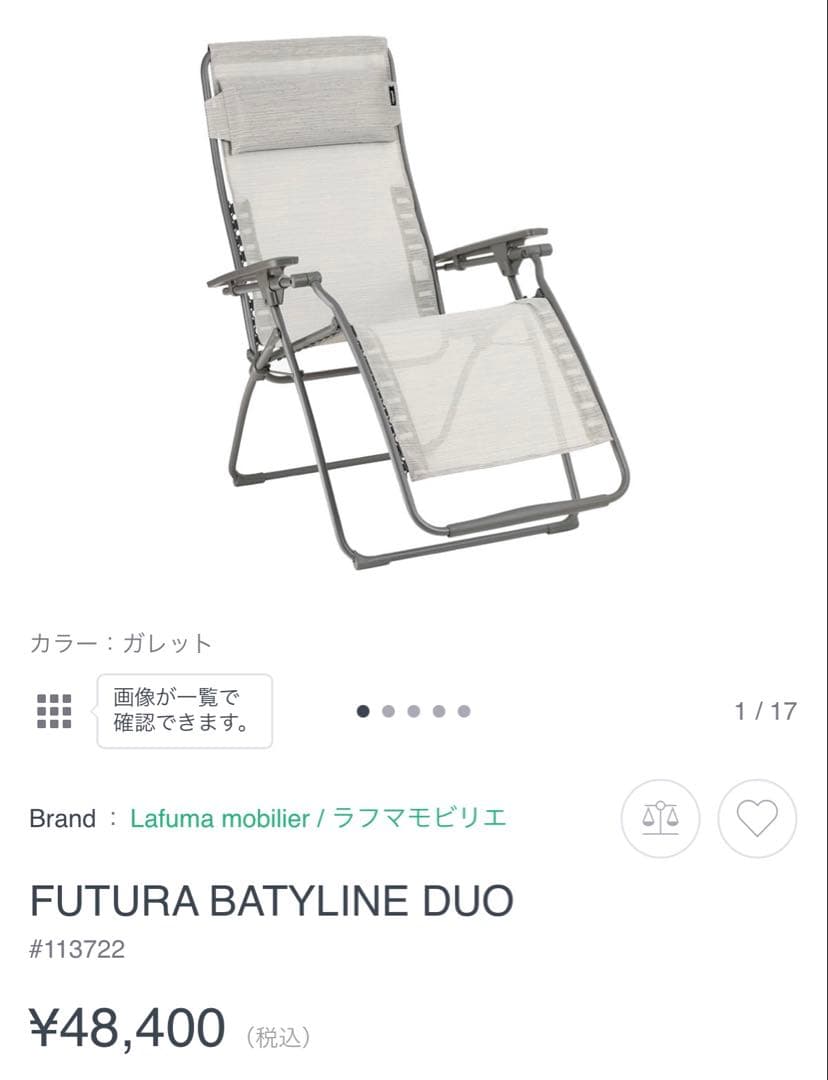Open the image grid view icon
828x1080 pixels.
point(54,711)
